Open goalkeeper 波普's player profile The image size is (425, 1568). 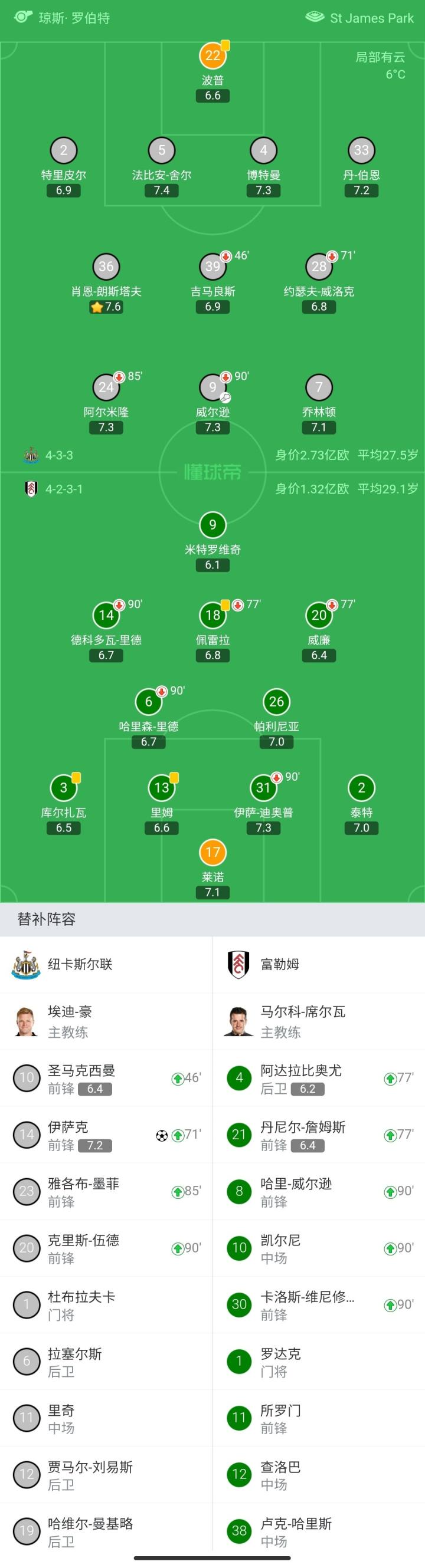point(212,57)
